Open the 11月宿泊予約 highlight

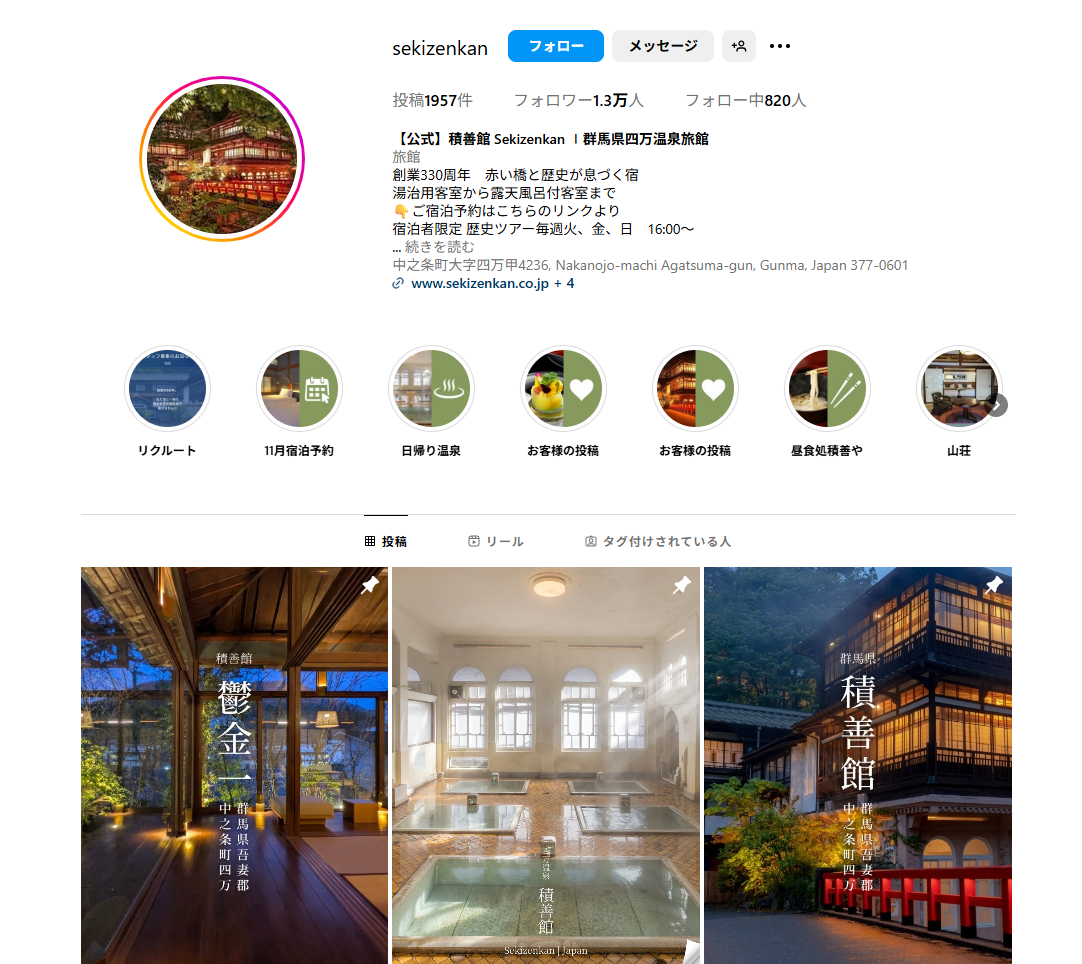(x=299, y=389)
